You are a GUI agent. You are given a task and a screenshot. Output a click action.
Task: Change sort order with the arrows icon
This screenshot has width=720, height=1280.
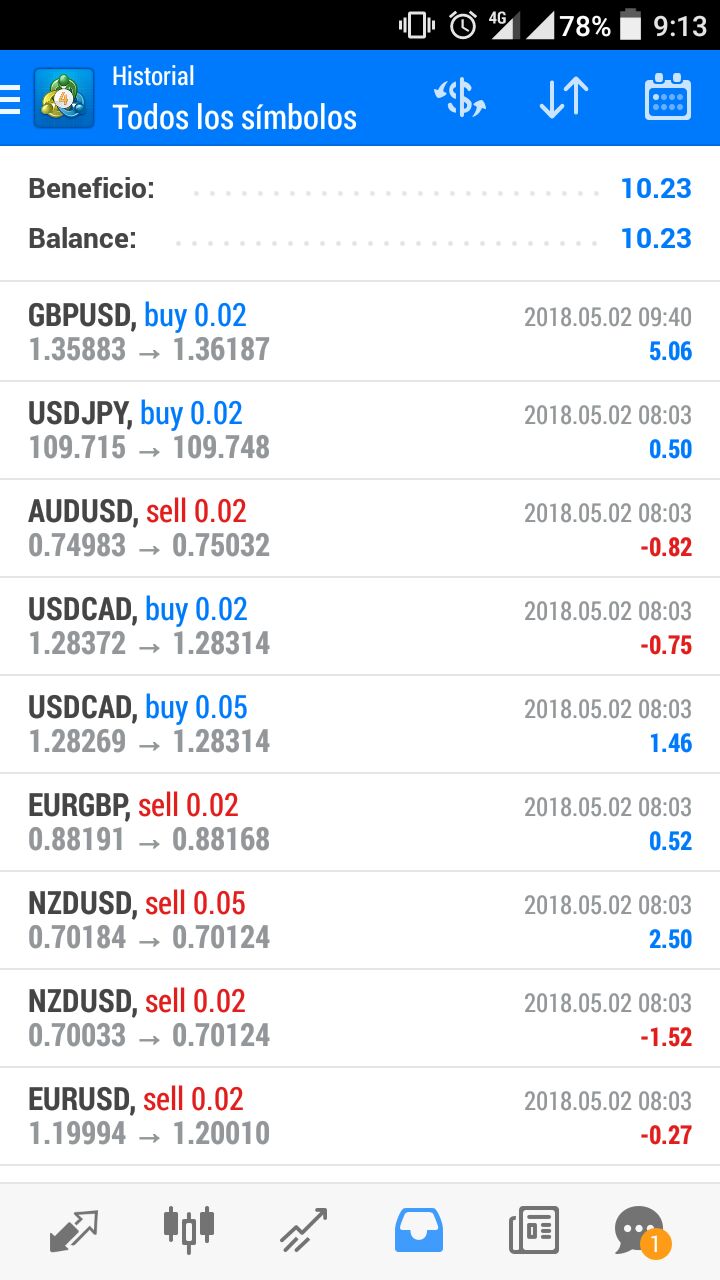(x=564, y=98)
